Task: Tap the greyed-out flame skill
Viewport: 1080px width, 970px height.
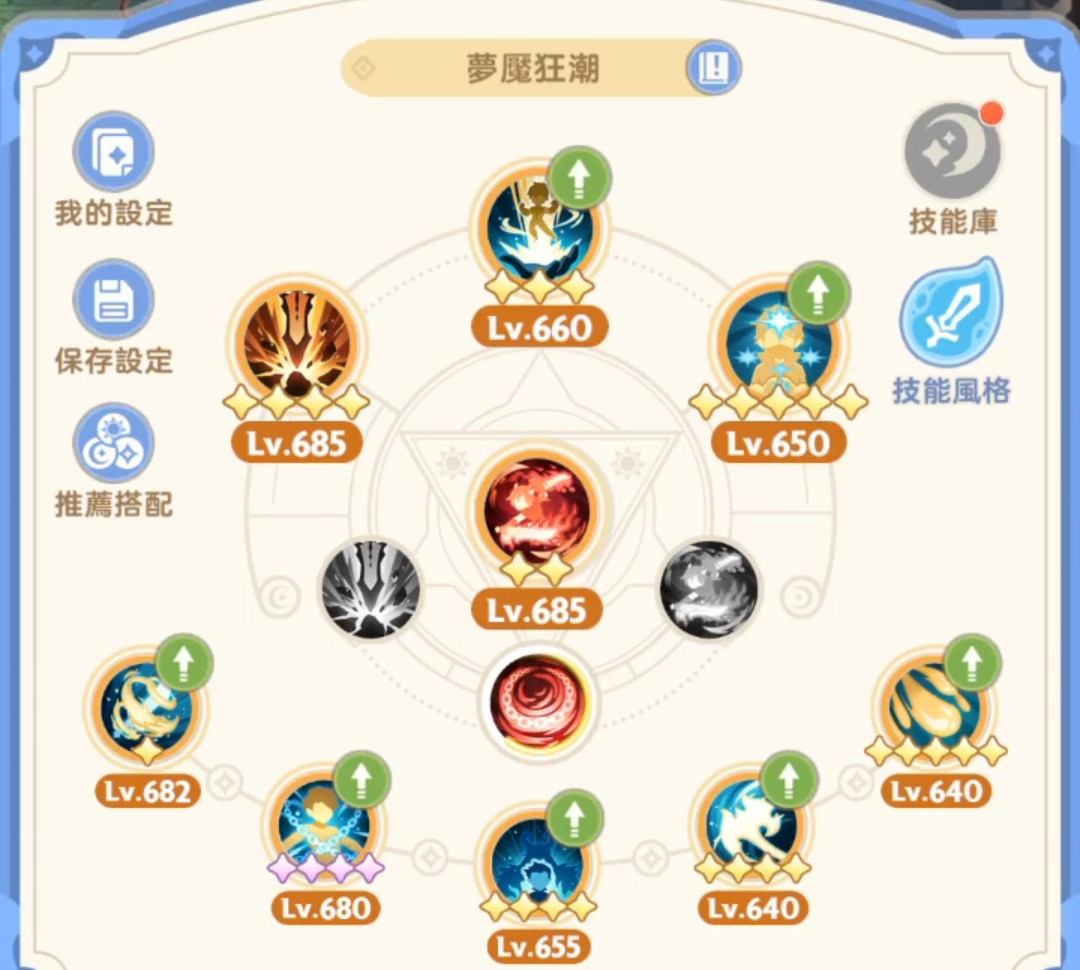Action: 709,590
